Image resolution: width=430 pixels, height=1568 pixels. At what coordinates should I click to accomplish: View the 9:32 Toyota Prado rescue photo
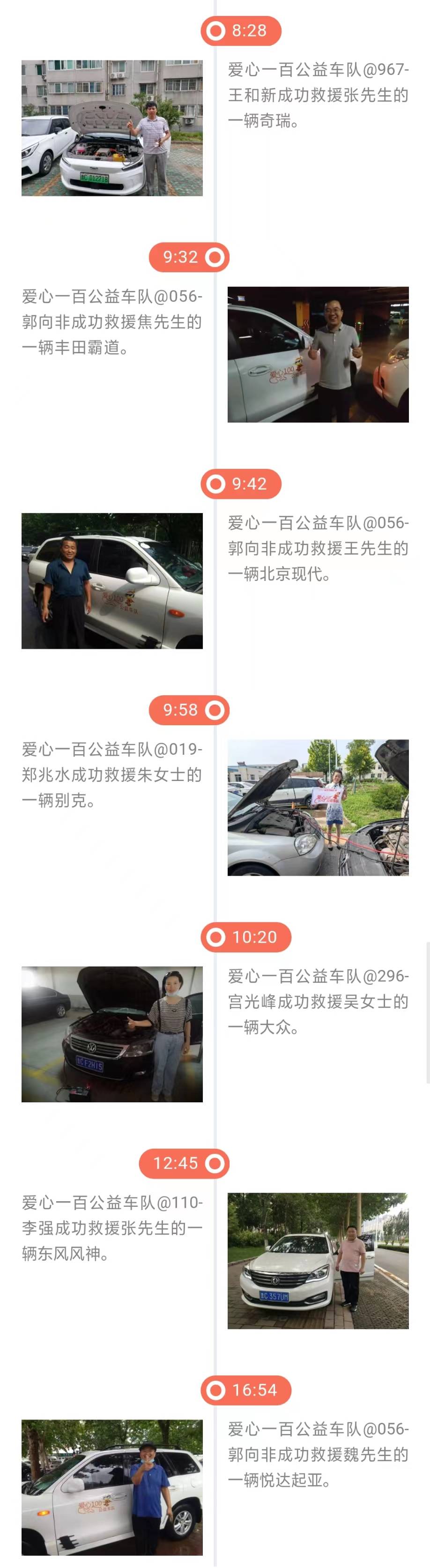point(318,354)
